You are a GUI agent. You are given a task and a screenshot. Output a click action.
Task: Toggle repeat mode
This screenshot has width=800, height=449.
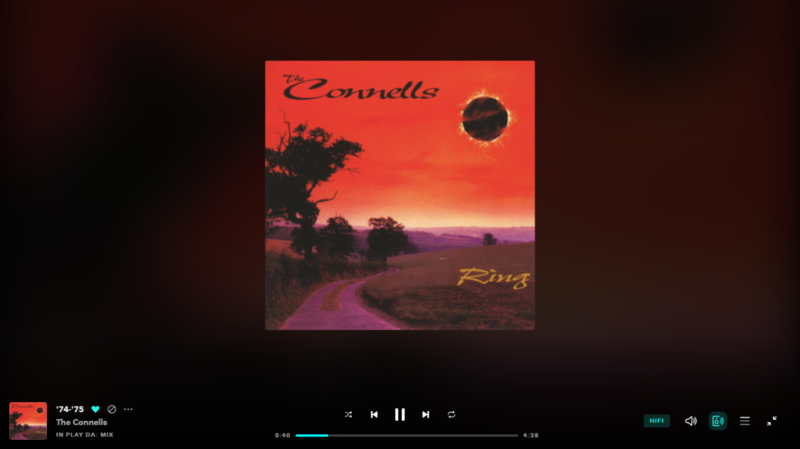pyautogui.click(x=451, y=414)
